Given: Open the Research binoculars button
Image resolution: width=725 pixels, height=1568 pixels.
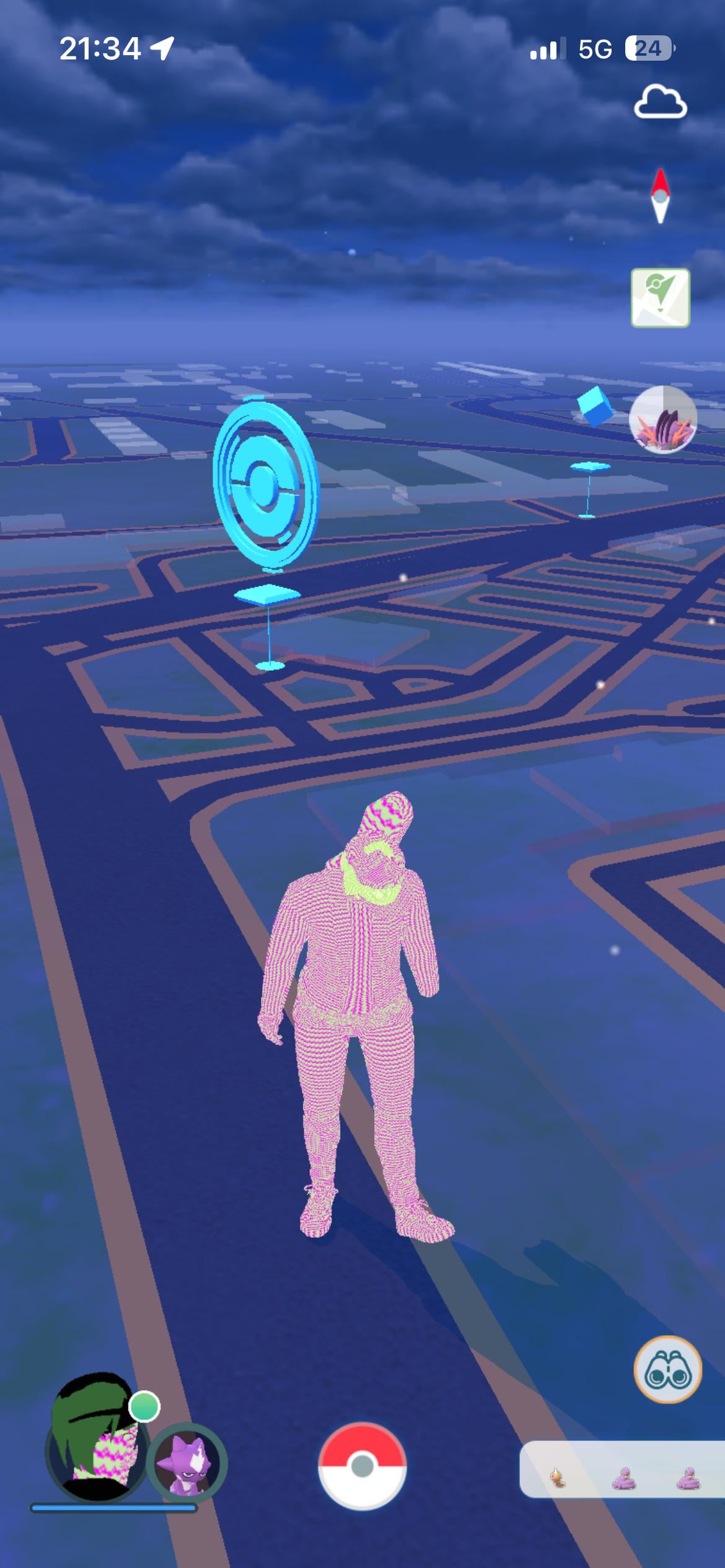Looking at the screenshot, I should click(x=667, y=1369).
